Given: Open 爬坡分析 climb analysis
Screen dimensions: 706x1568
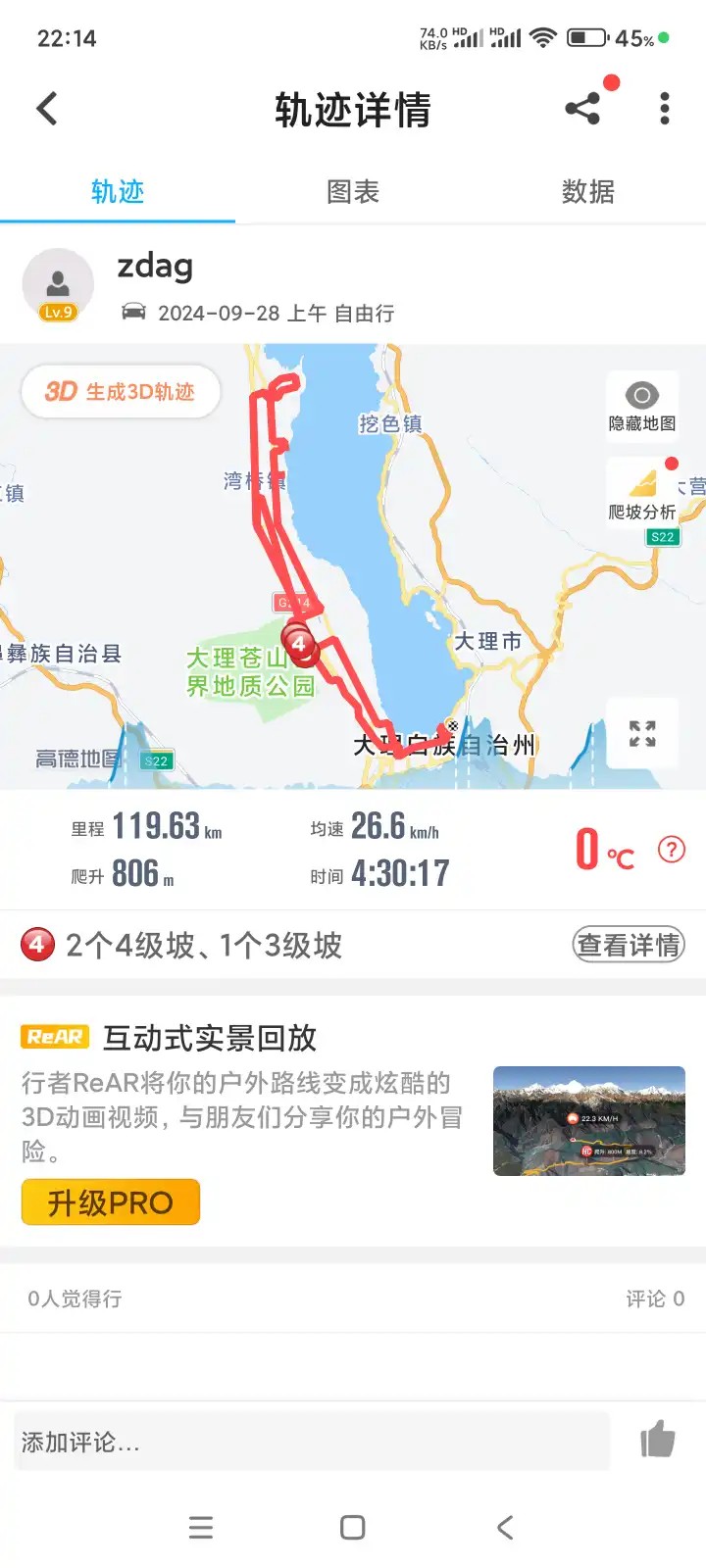Looking at the screenshot, I should (x=642, y=493).
